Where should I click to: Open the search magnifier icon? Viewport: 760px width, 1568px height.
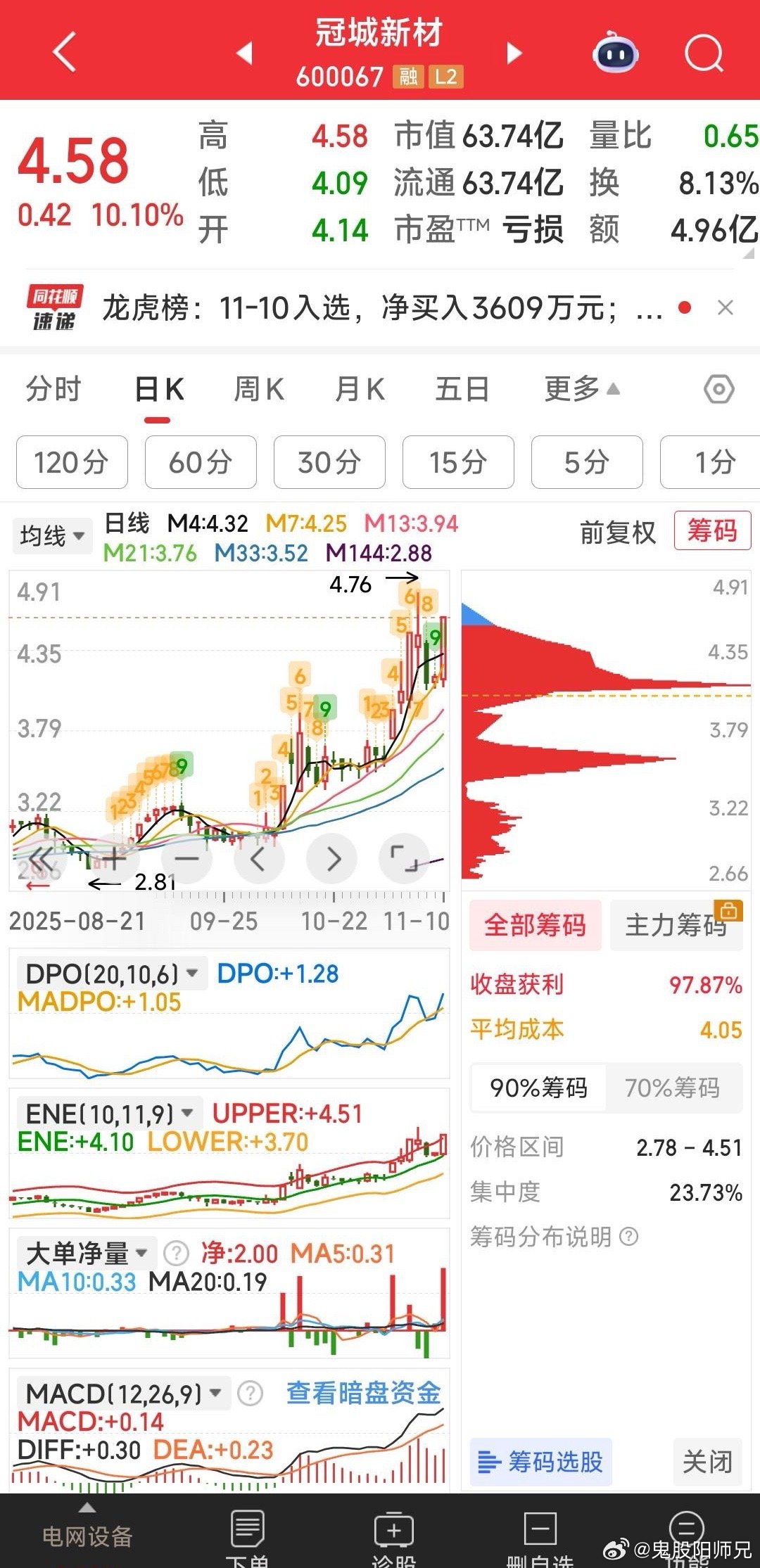[x=704, y=53]
